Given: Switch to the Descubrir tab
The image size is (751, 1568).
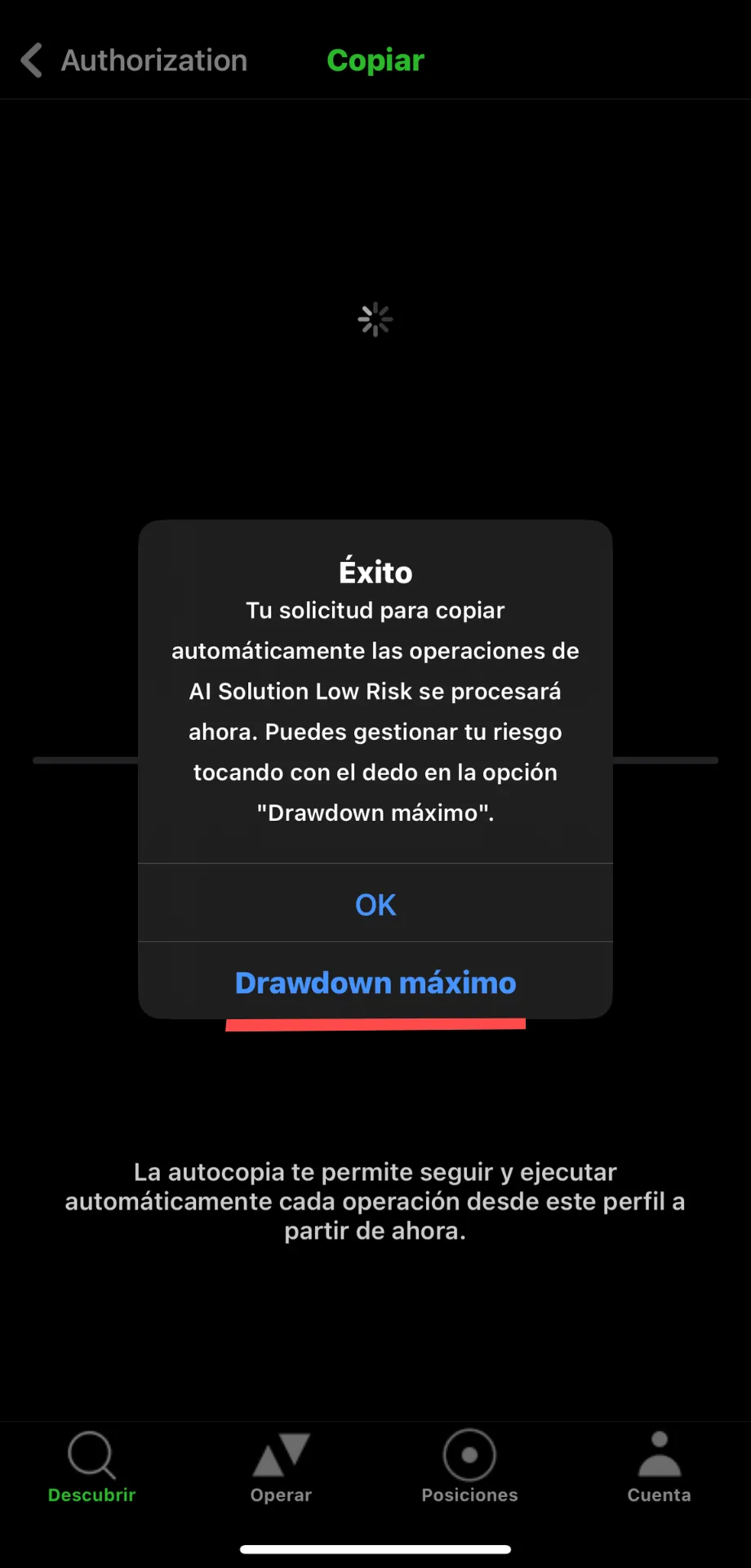Looking at the screenshot, I should click(91, 1467).
